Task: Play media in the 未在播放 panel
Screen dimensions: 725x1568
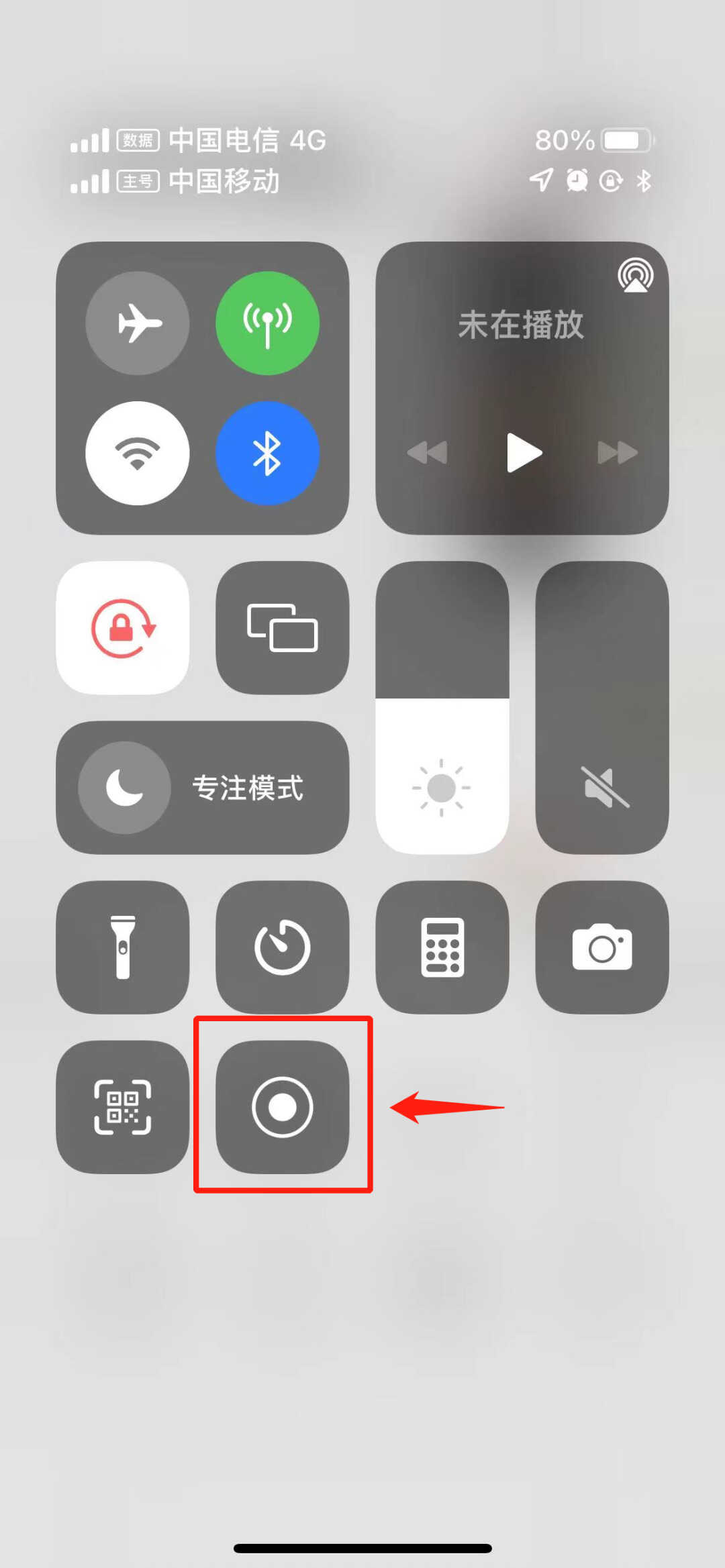Action: pyautogui.click(x=523, y=453)
